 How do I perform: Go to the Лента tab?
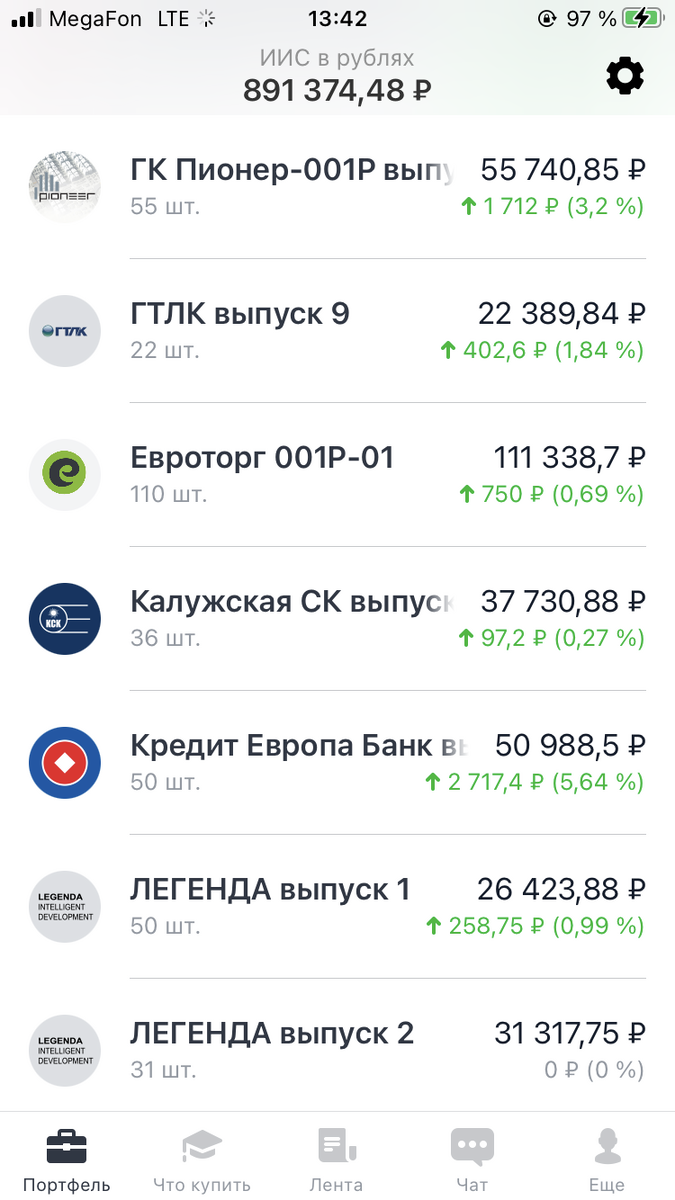coord(336,1158)
